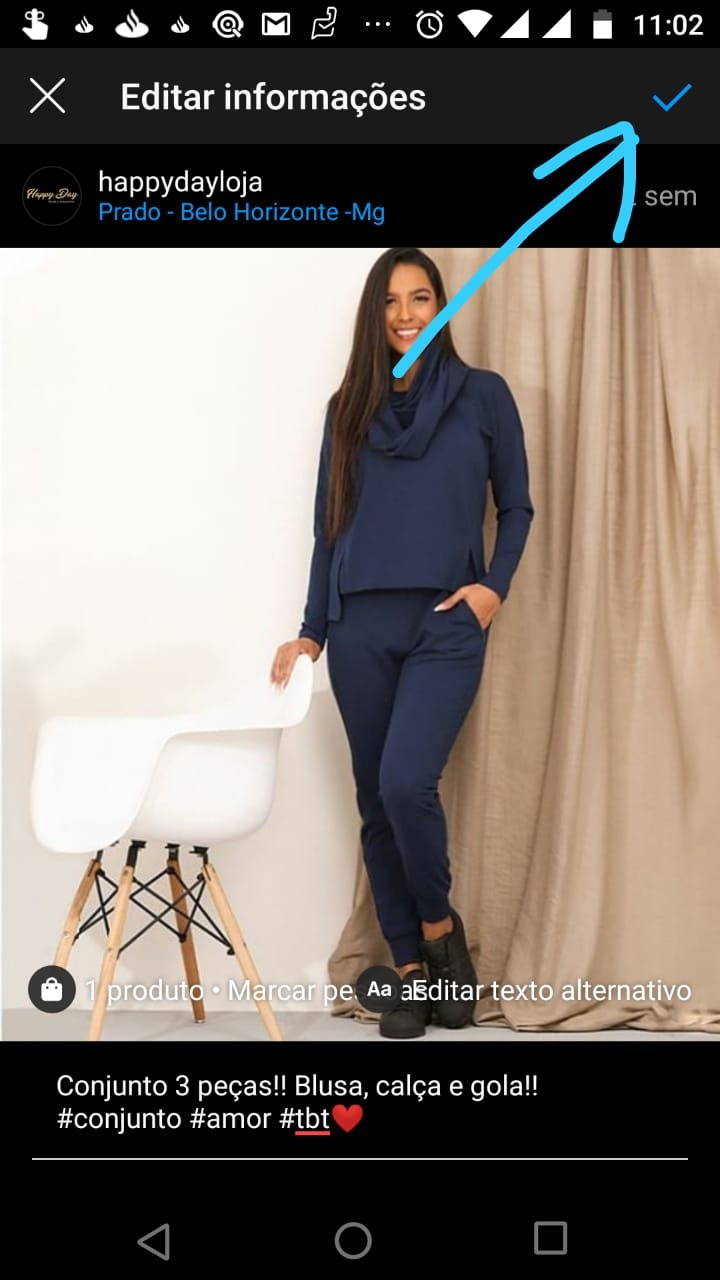Open the 1 produto shopping tag
This screenshot has height=1280, width=720.
point(52,990)
